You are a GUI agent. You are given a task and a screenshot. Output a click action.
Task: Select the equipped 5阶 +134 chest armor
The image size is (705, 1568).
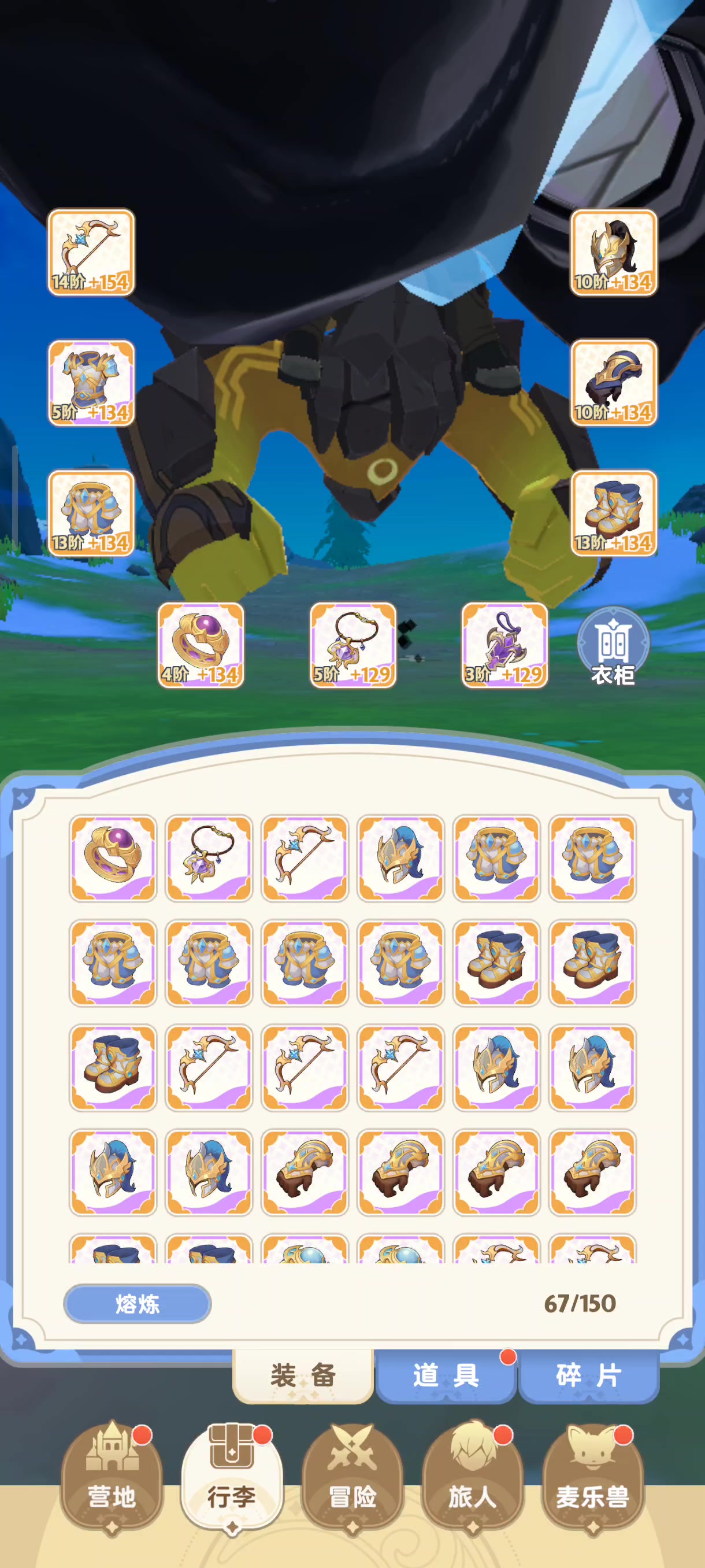pyautogui.click(x=91, y=383)
